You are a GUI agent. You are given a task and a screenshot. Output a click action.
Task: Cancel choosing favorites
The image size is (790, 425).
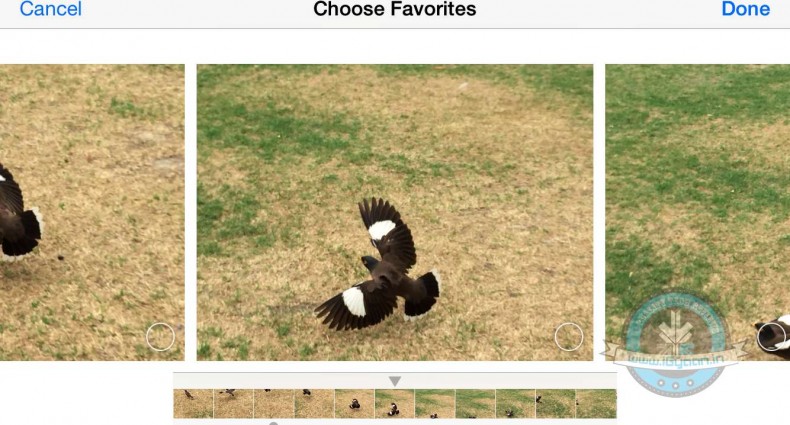[x=50, y=10]
